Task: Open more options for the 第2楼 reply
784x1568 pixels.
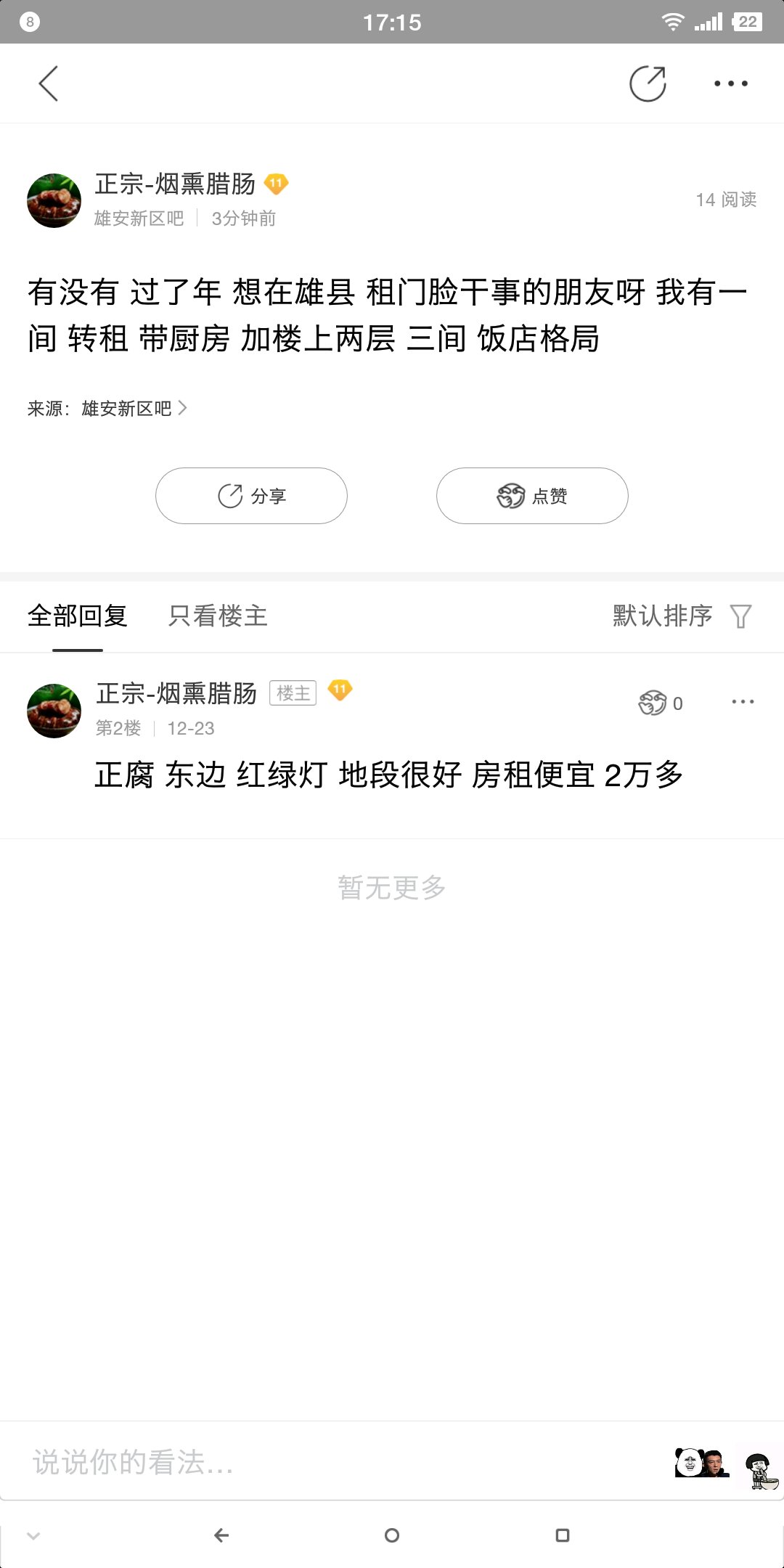Action: tap(743, 702)
